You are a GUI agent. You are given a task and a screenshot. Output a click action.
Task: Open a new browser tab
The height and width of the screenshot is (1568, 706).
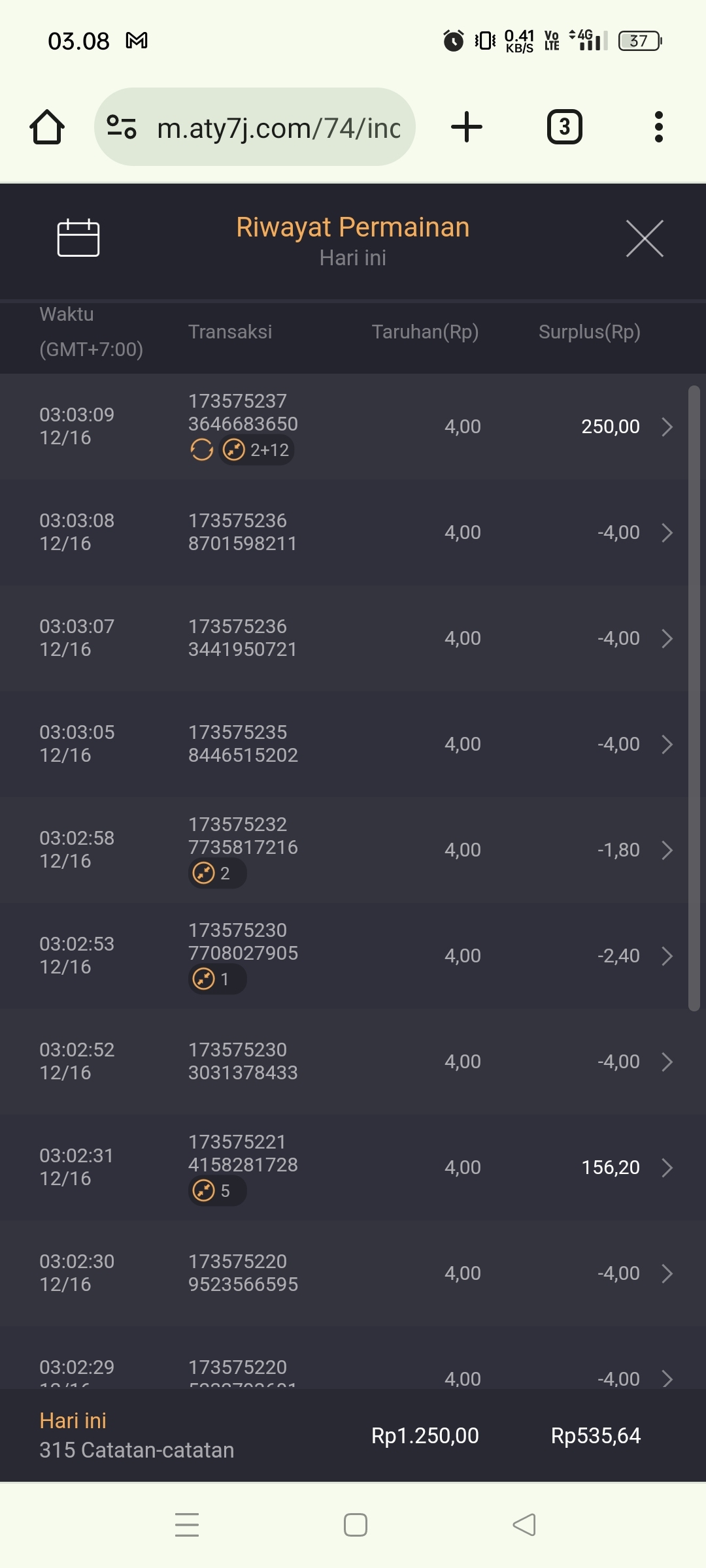tap(467, 127)
